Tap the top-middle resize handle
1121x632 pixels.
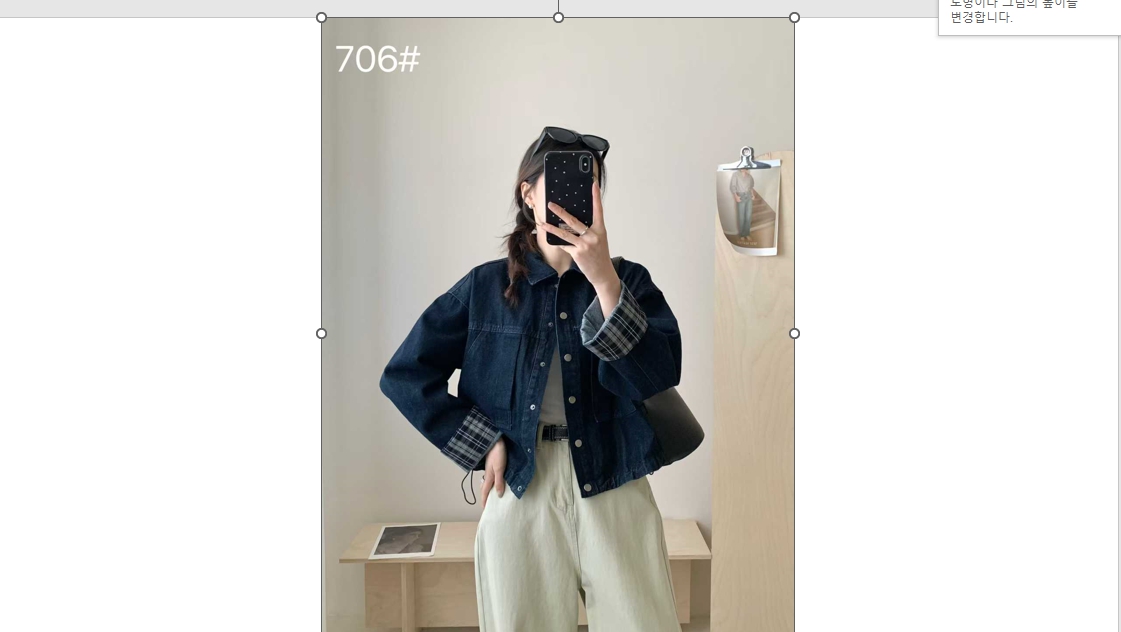[558, 18]
